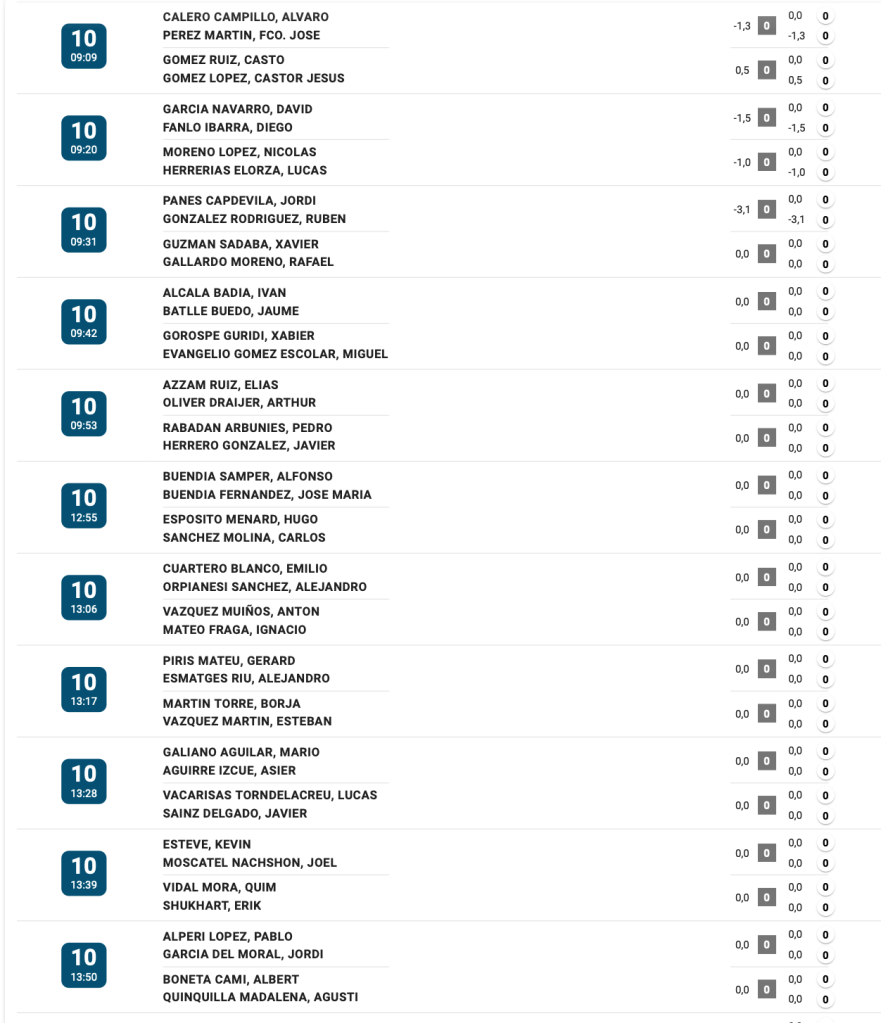Select the Panes Capdevila and Gonzalez Rodriguez row

click(254, 210)
